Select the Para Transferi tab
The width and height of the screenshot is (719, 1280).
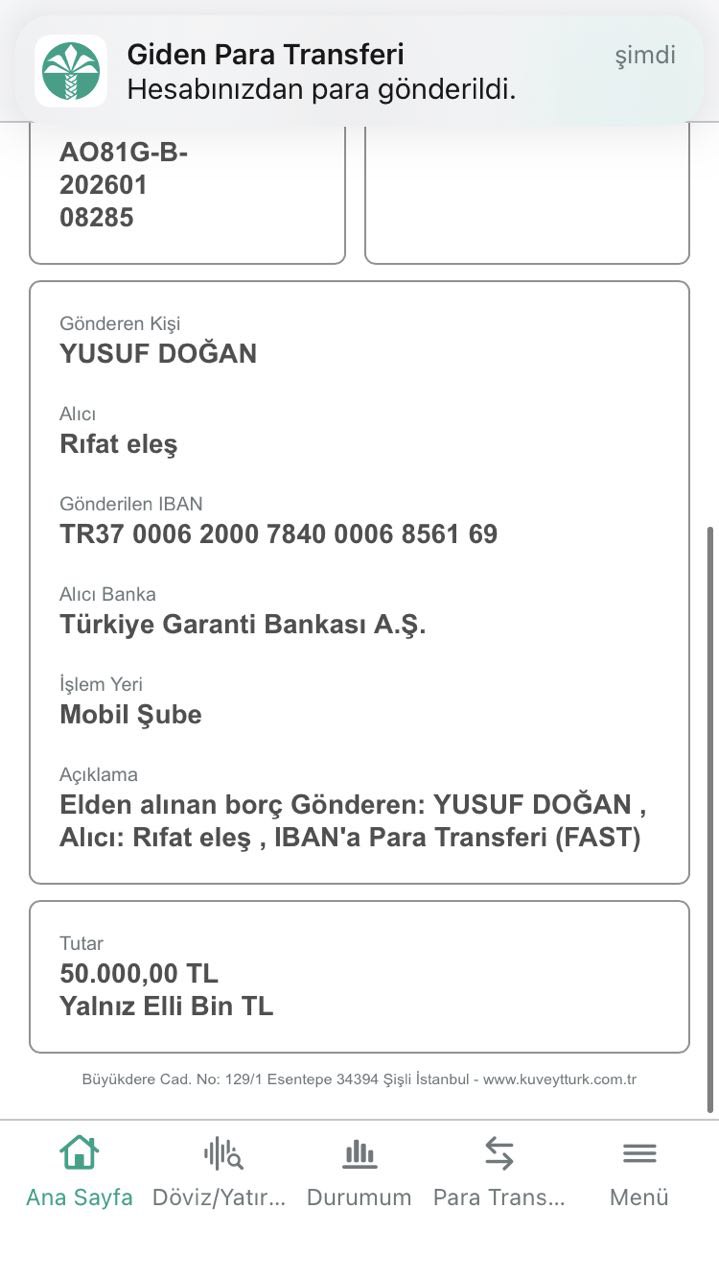pos(499,1172)
